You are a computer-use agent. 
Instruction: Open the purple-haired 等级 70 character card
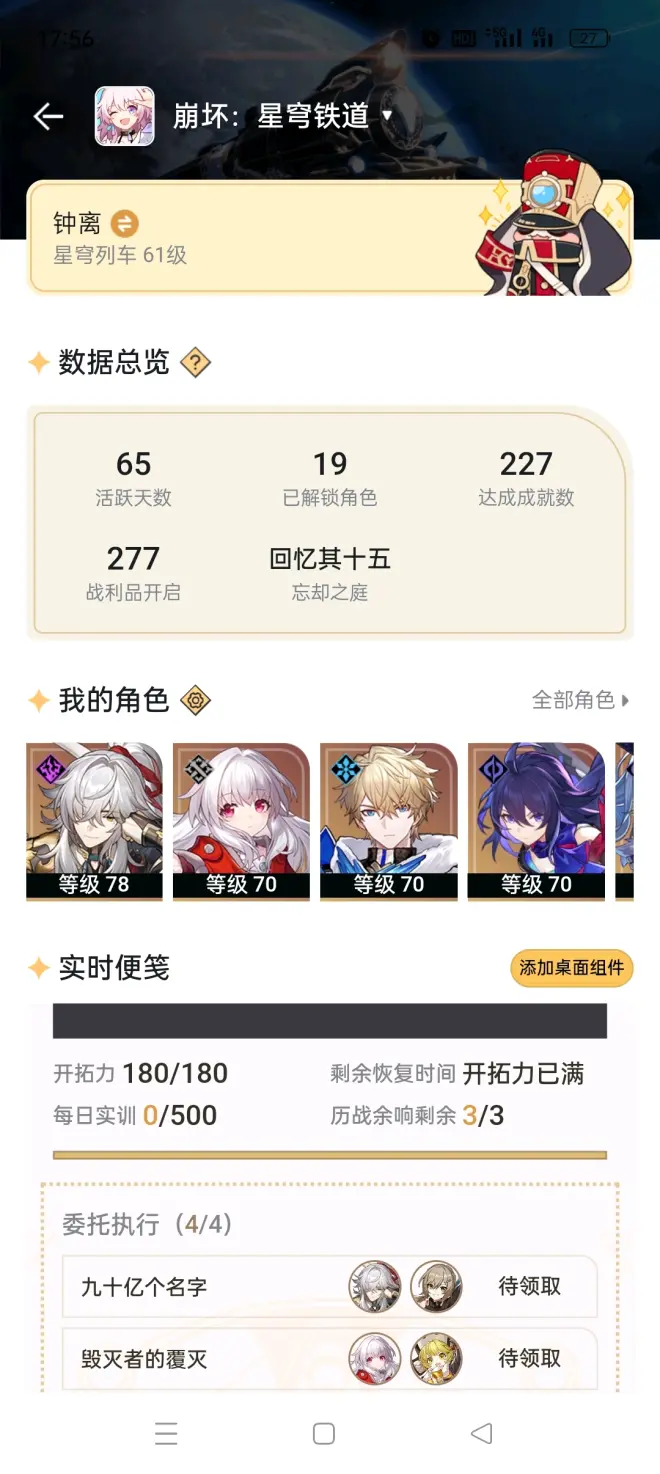click(536, 821)
